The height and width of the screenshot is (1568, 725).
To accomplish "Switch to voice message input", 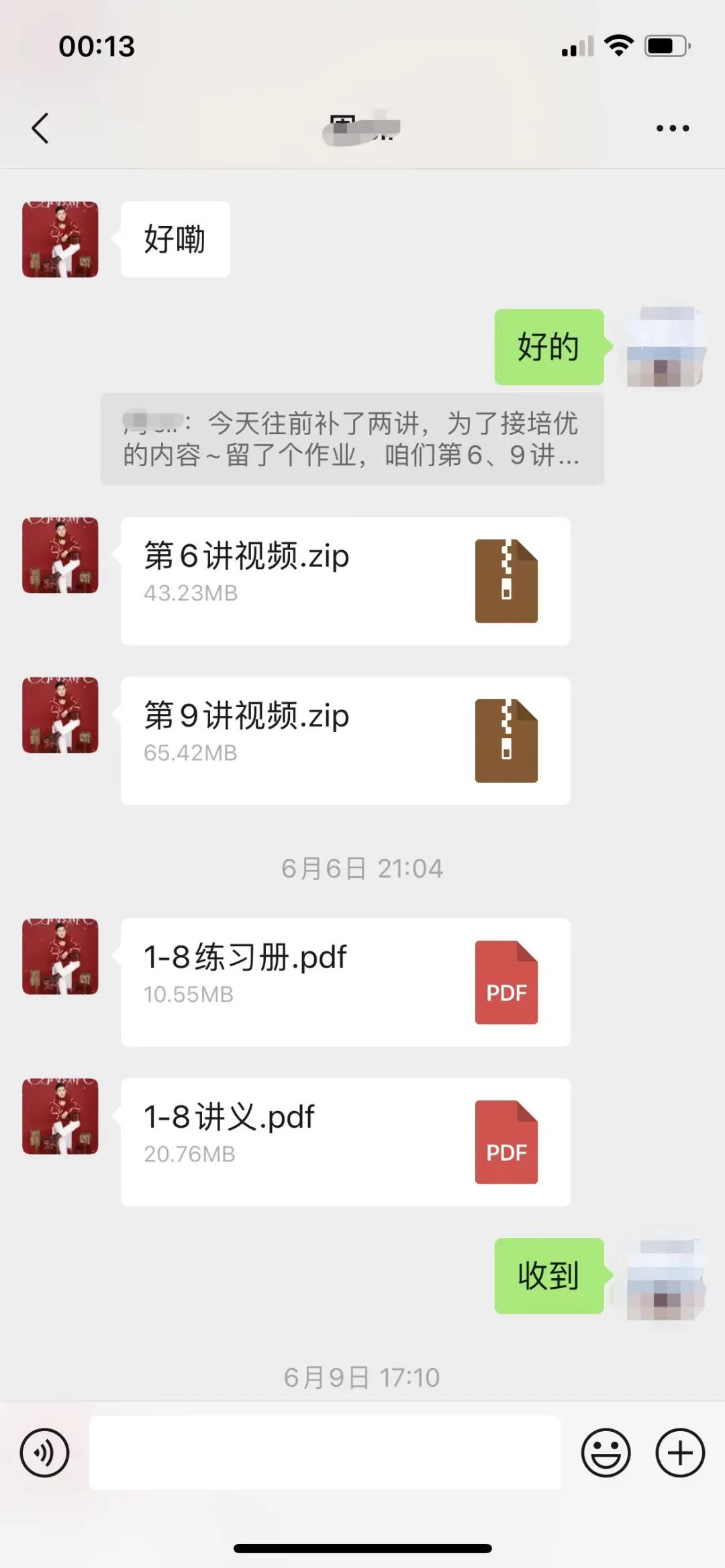I will tap(44, 1453).
